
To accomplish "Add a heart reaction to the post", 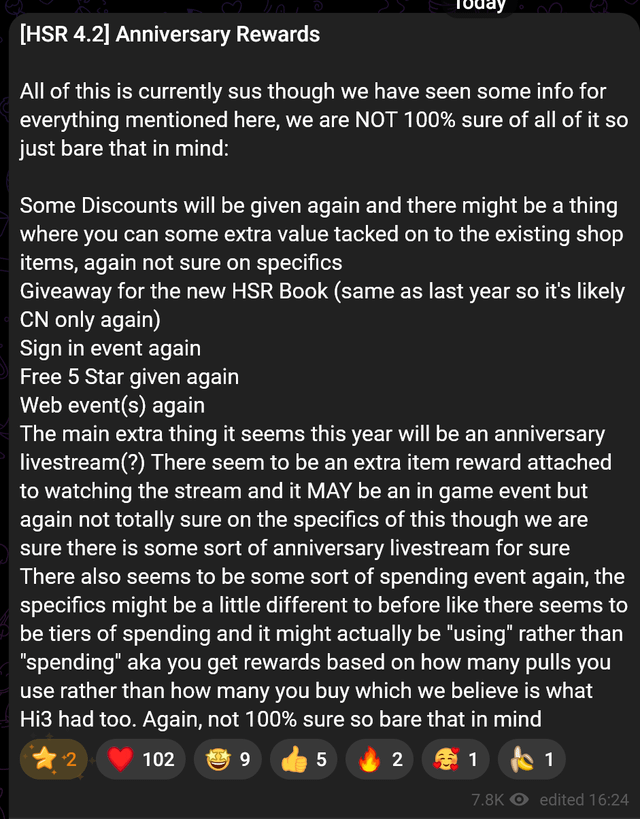I will tap(140, 759).
